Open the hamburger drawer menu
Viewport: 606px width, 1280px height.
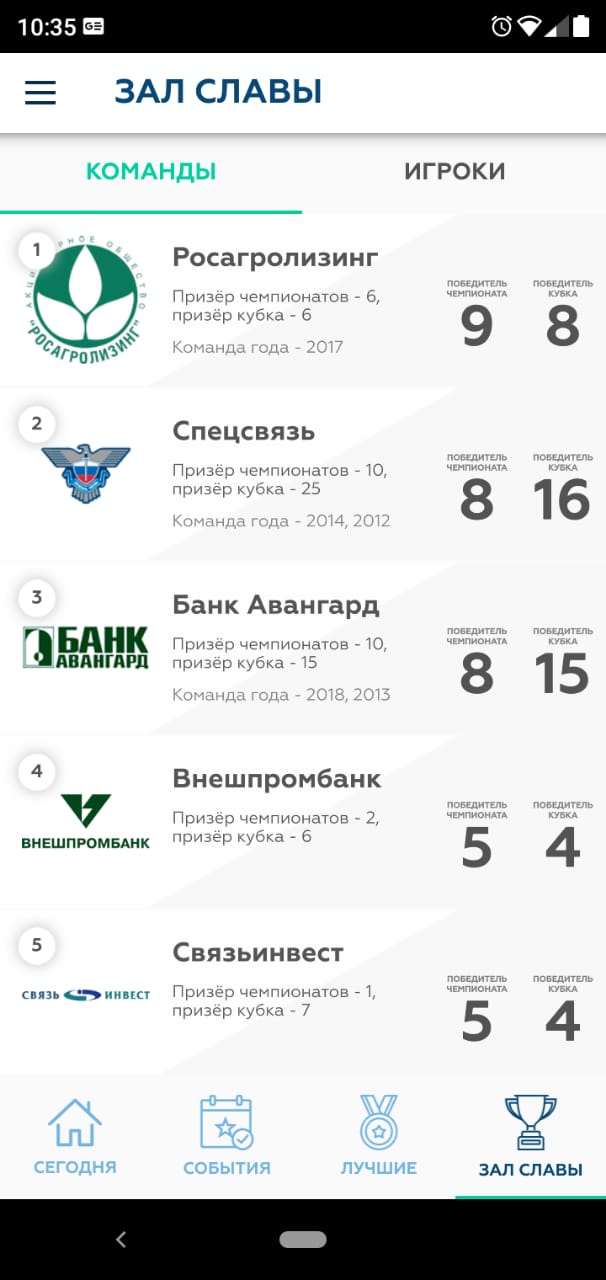(40, 92)
